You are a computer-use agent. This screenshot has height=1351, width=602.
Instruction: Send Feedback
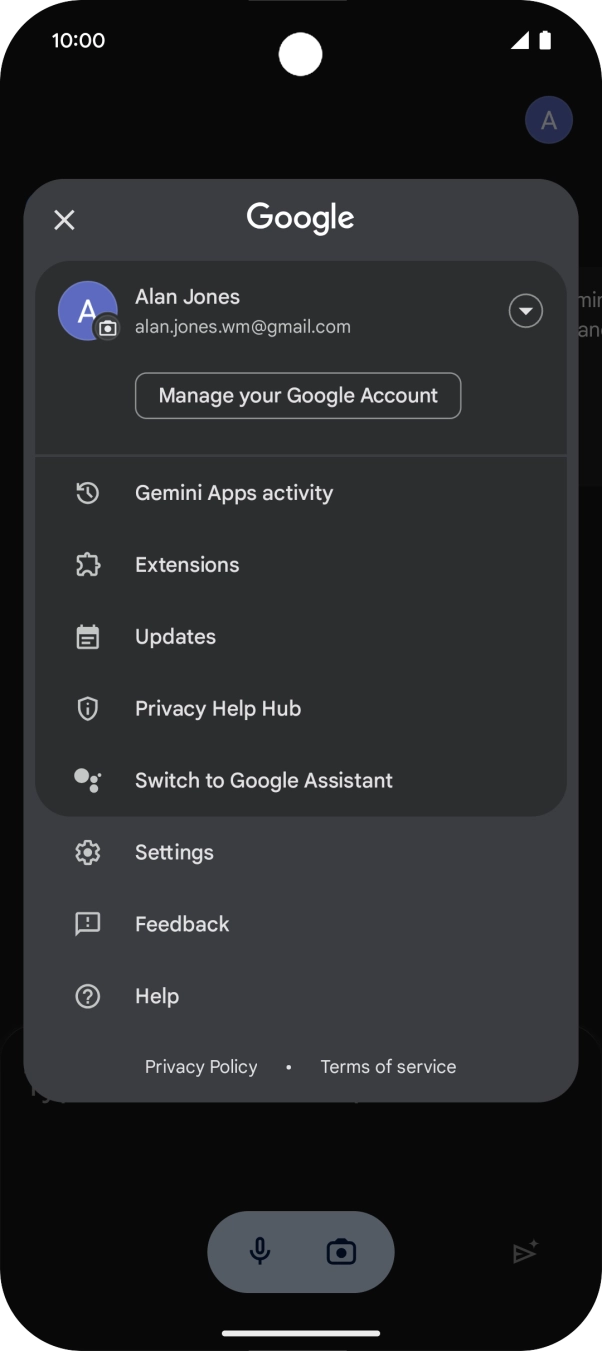182,925
